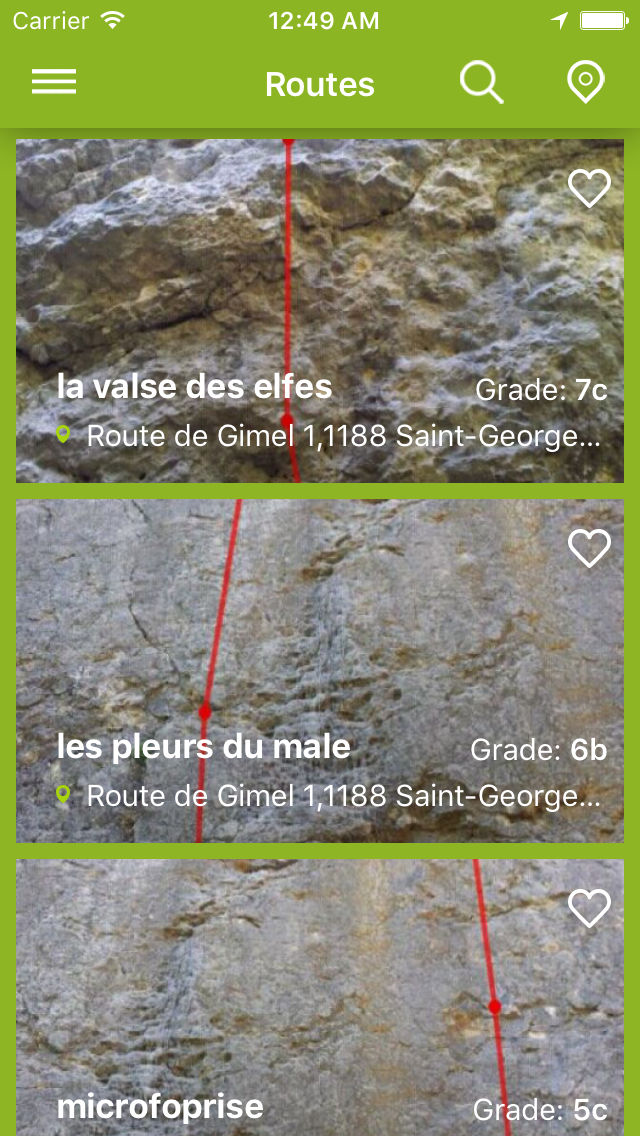Open the hamburger drawer menu
Image resolution: width=640 pixels, height=1136 pixels.
[x=54, y=83]
